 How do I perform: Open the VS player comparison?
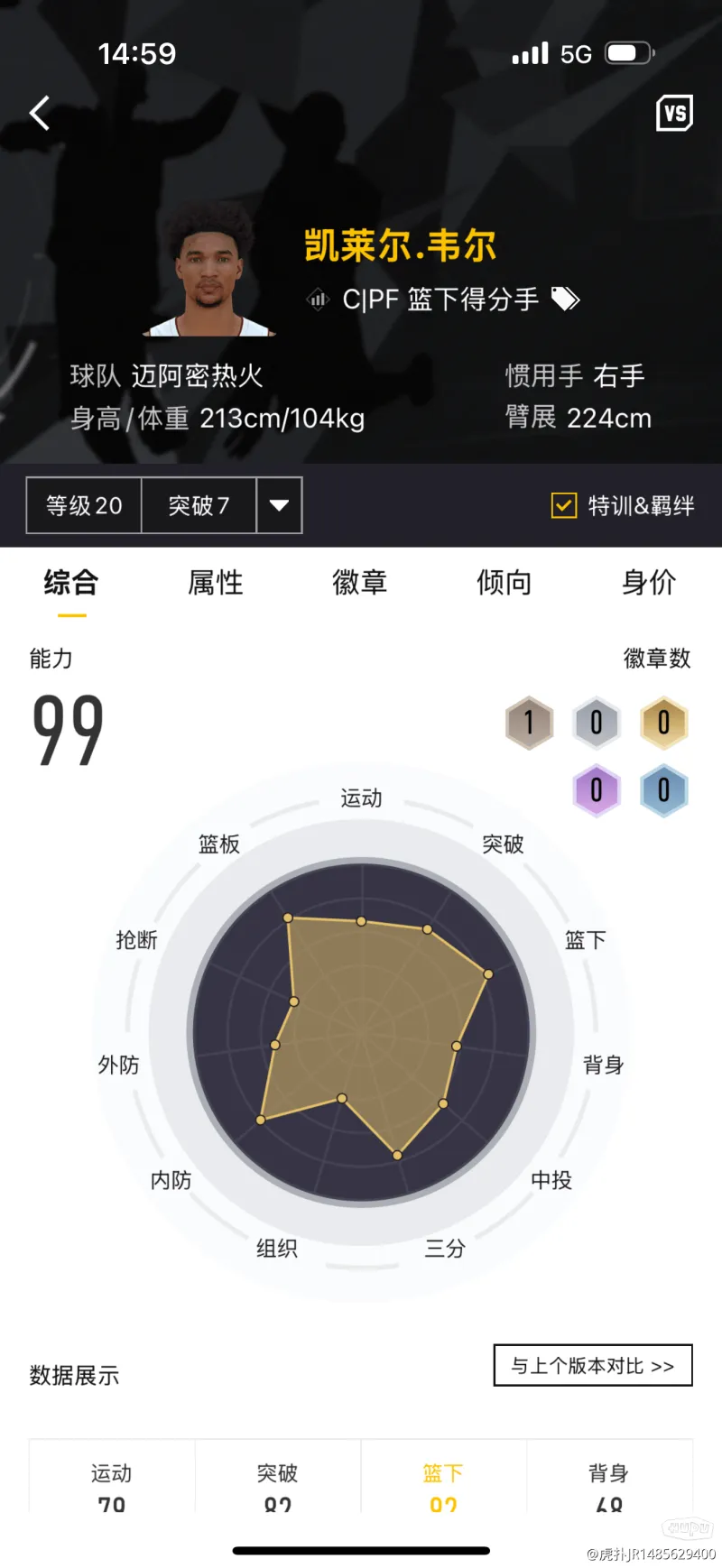(x=674, y=114)
